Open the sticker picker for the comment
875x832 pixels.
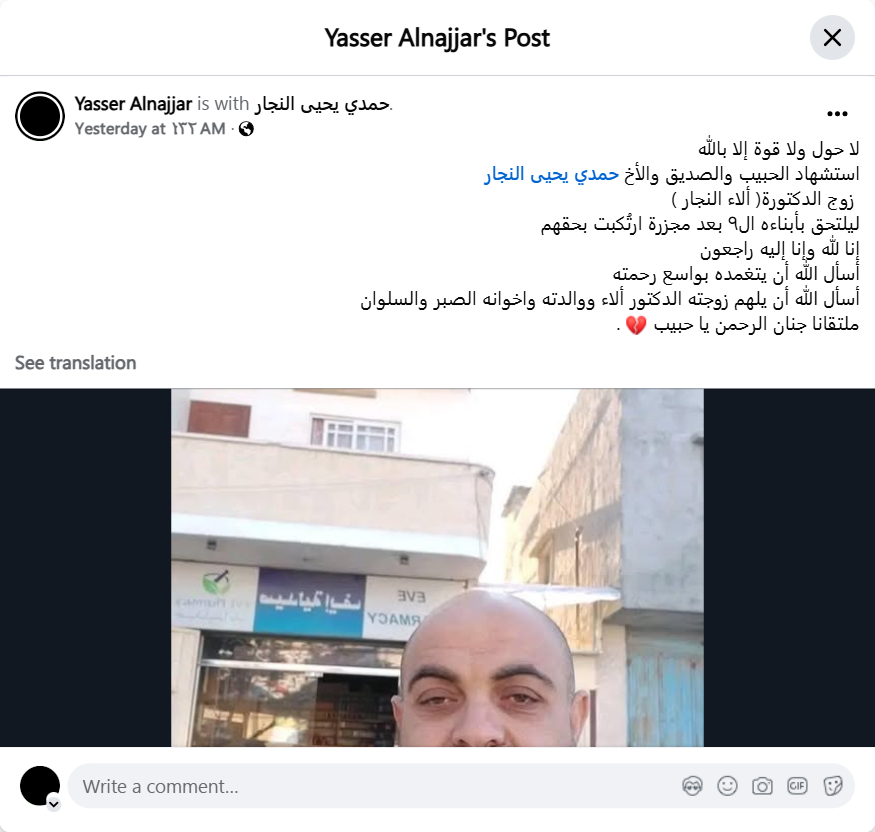(x=832, y=786)
